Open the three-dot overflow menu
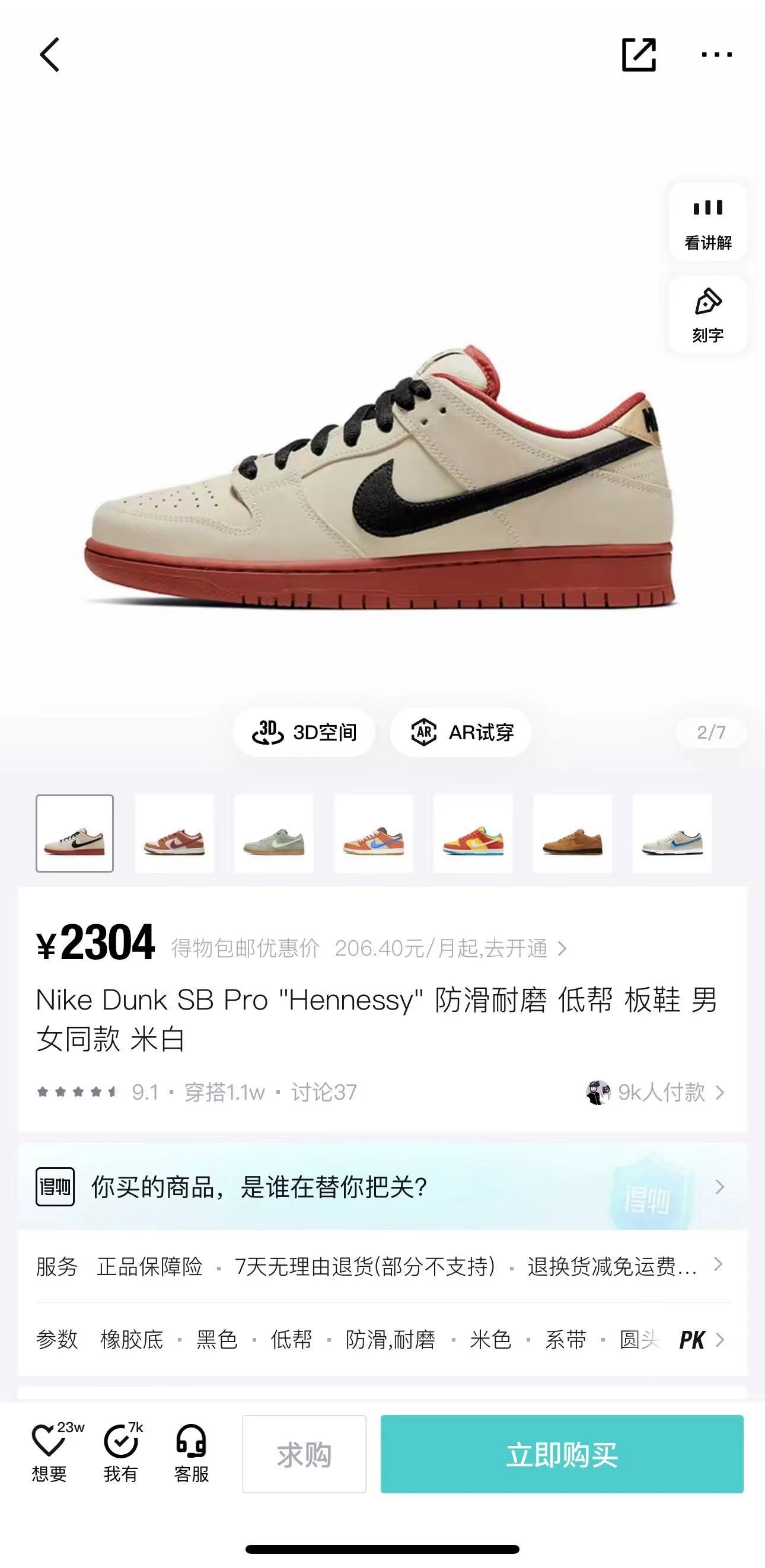This screenshot has width=765, height=1568. [717, 55]
